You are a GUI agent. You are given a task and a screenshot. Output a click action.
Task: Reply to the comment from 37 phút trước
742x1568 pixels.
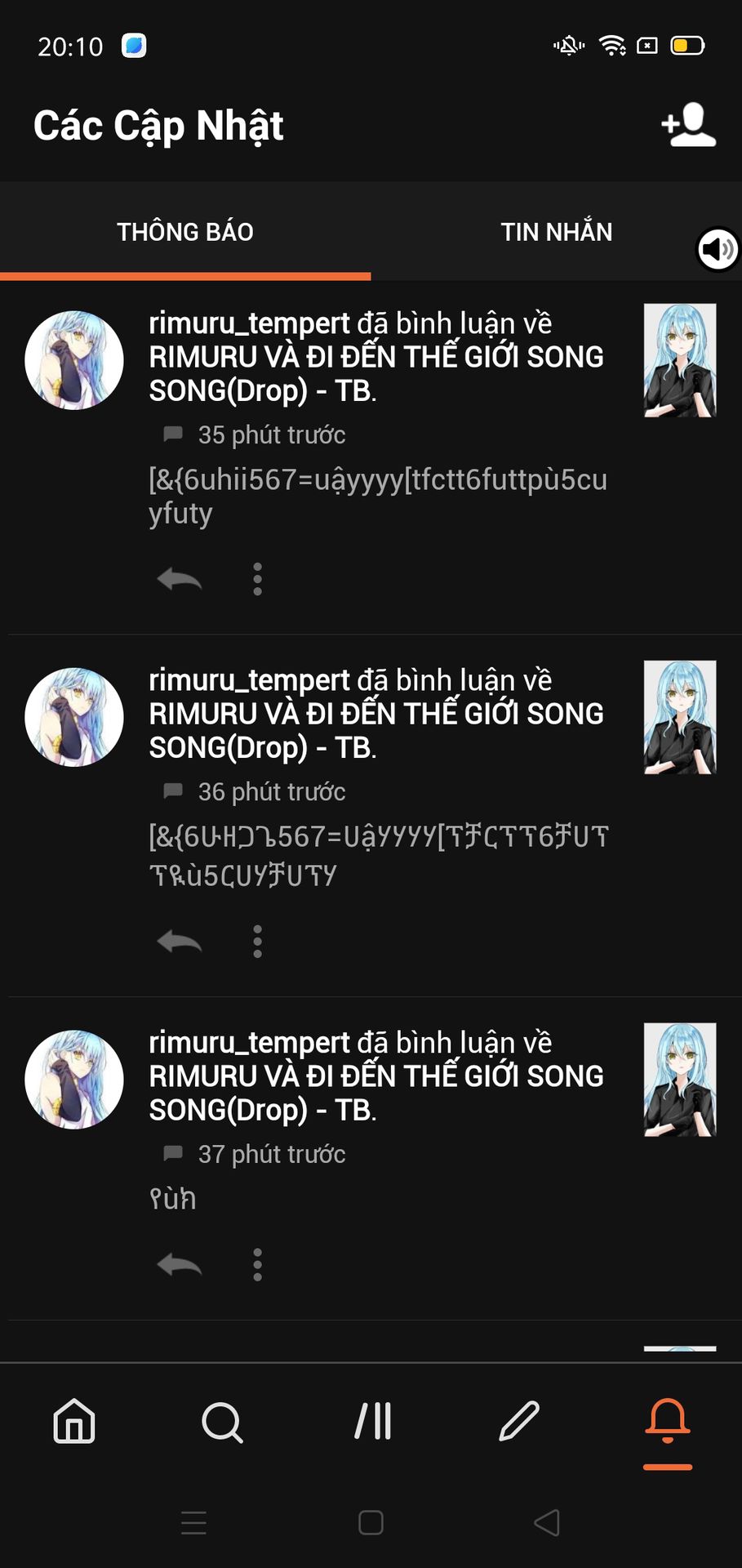[180, 1265]
